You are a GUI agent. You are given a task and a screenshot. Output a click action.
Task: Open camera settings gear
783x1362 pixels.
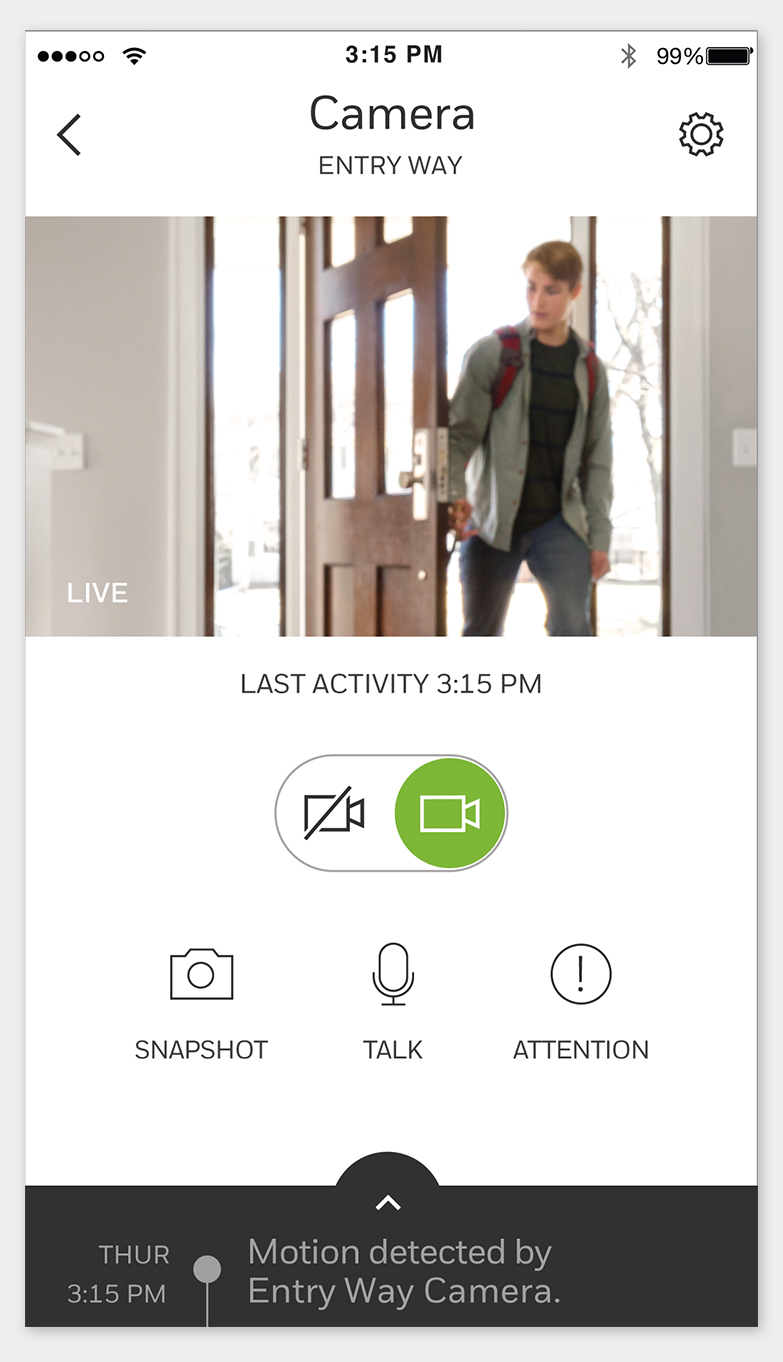pos(701,135)
